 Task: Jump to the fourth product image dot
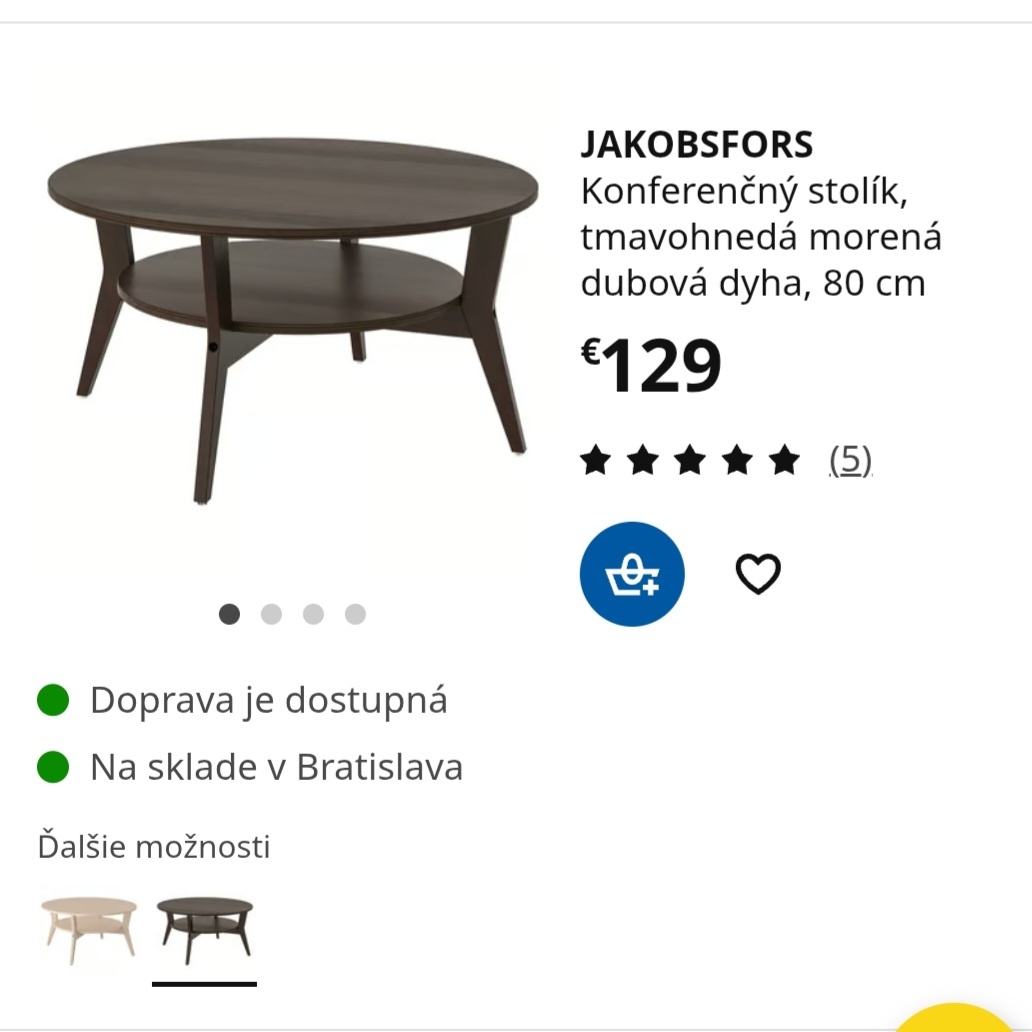tap(355, 614)
